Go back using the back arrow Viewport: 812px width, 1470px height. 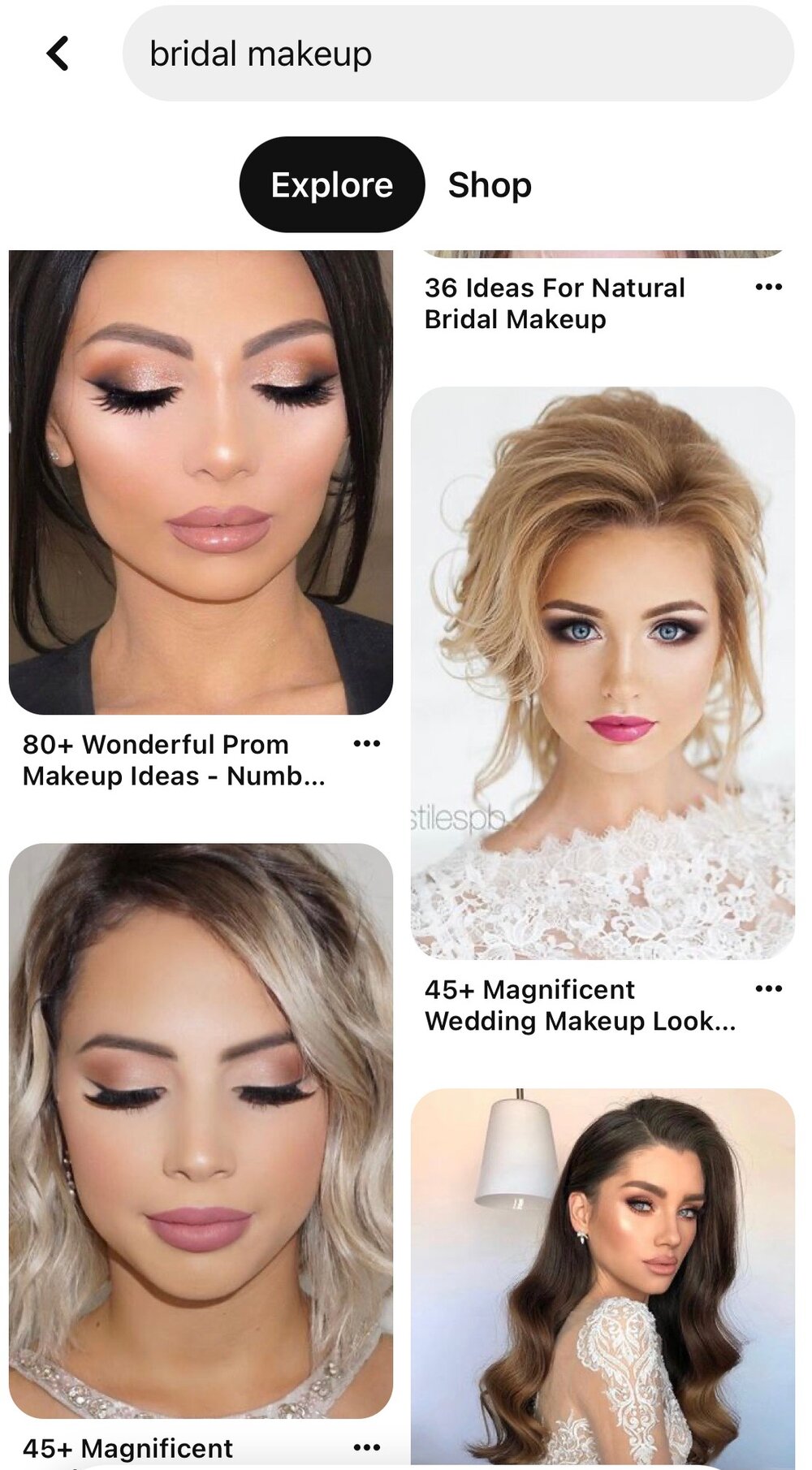[x=58, y=54]
